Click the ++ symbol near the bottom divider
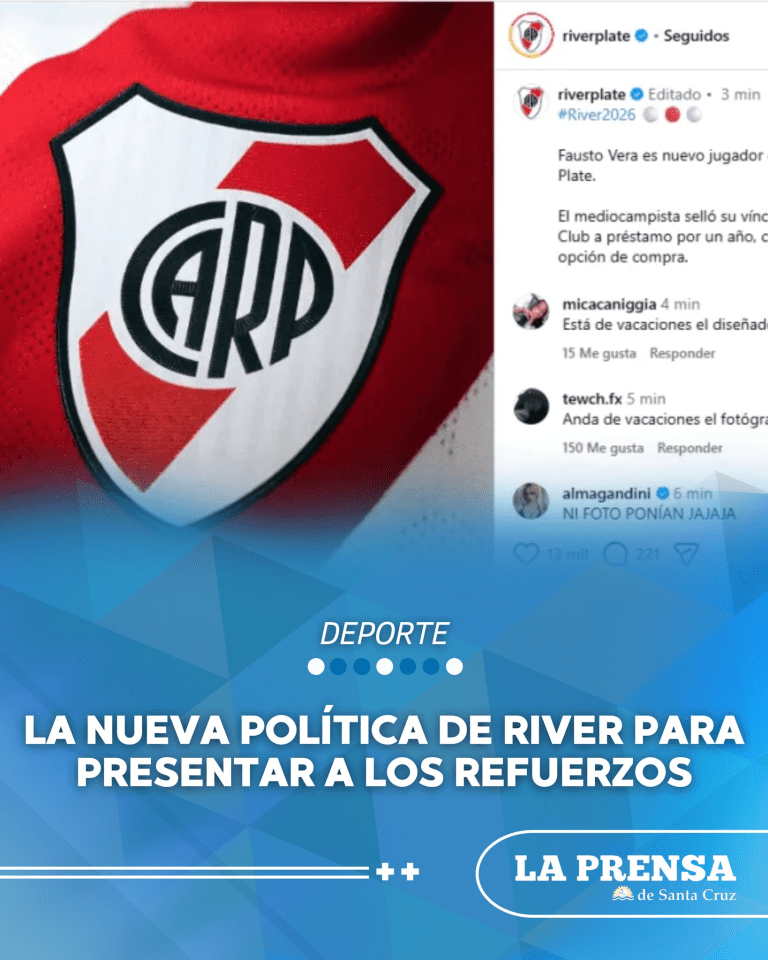This screenshot has width=768, height=960. click(394, 870)
